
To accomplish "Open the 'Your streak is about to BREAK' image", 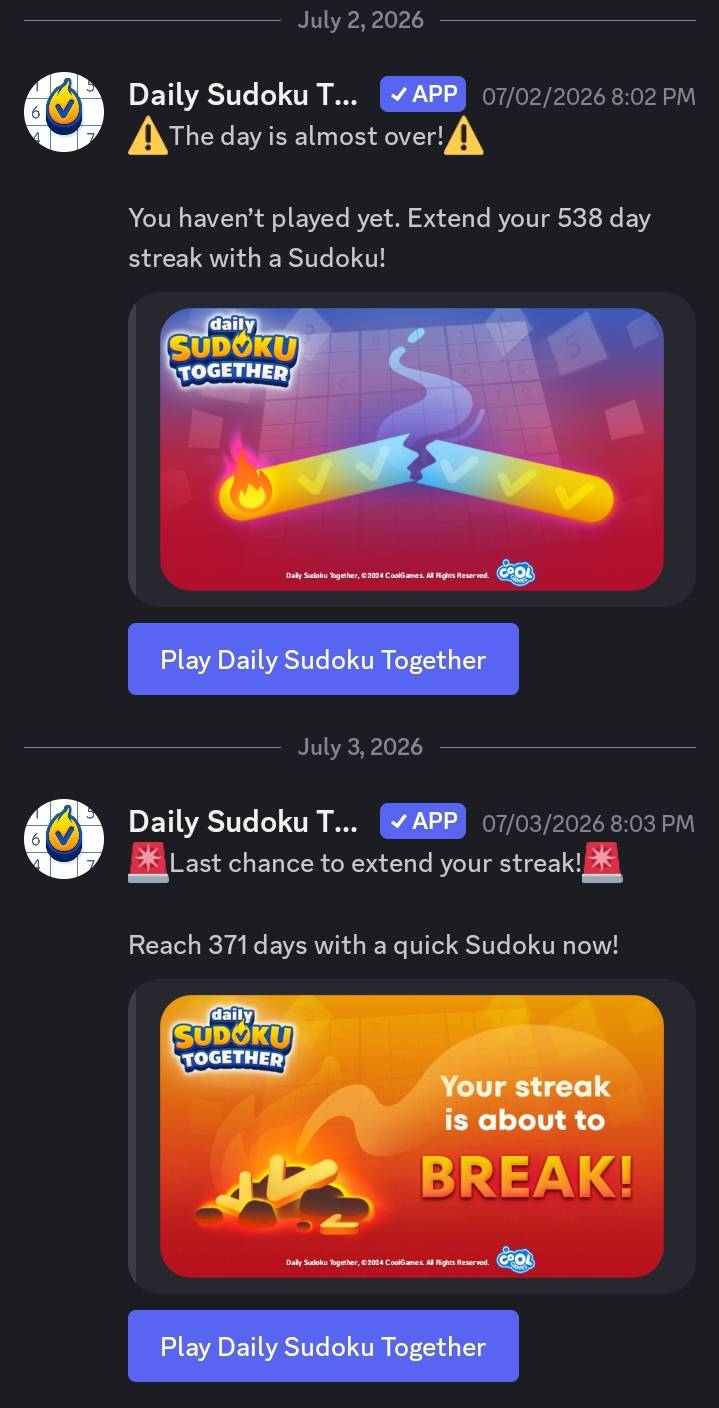I will click(x=412, y=1136).
